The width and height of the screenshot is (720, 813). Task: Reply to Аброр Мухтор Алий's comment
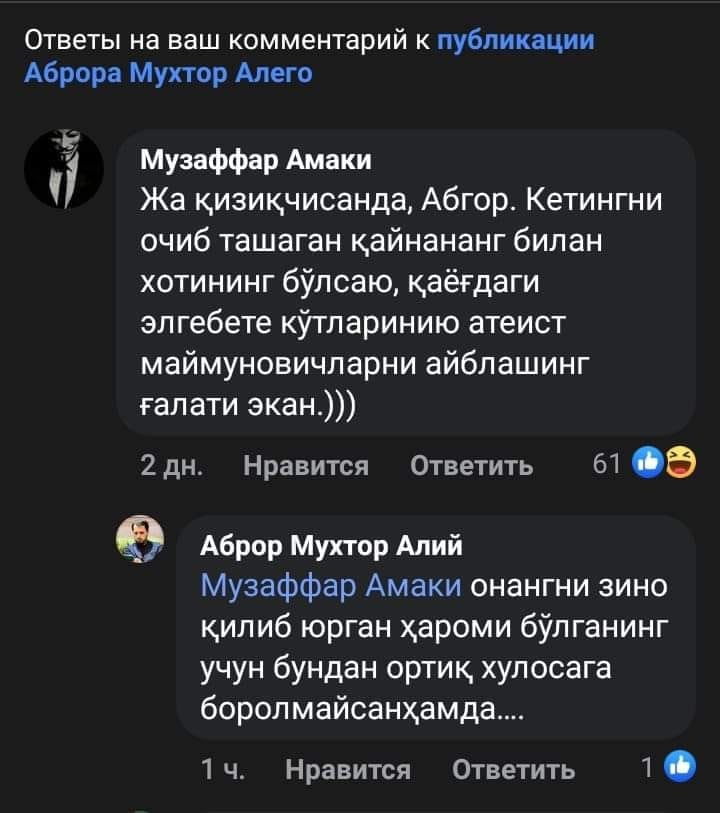coord(513,769)
